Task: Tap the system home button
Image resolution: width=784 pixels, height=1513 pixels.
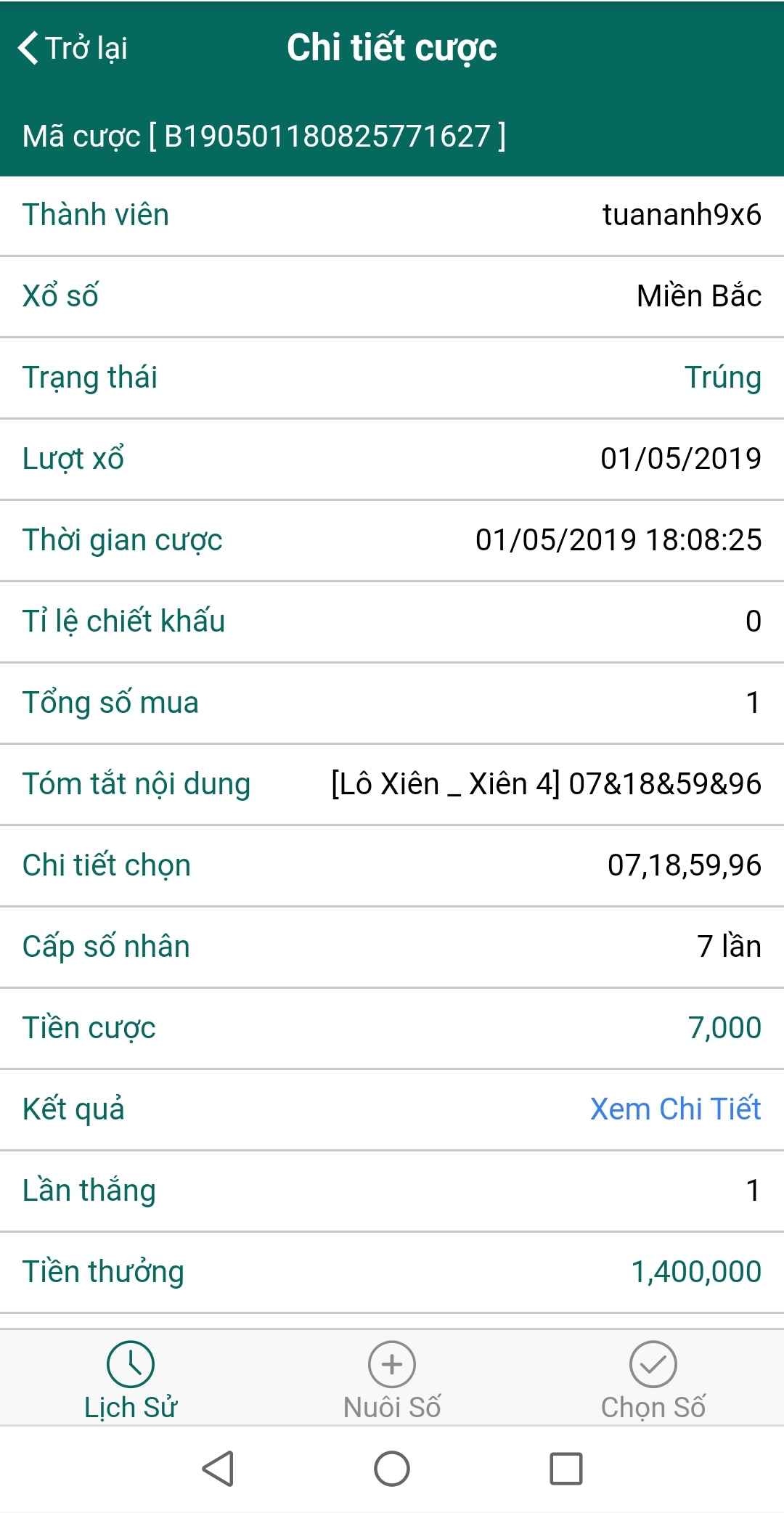Action: pos(392,1469)
